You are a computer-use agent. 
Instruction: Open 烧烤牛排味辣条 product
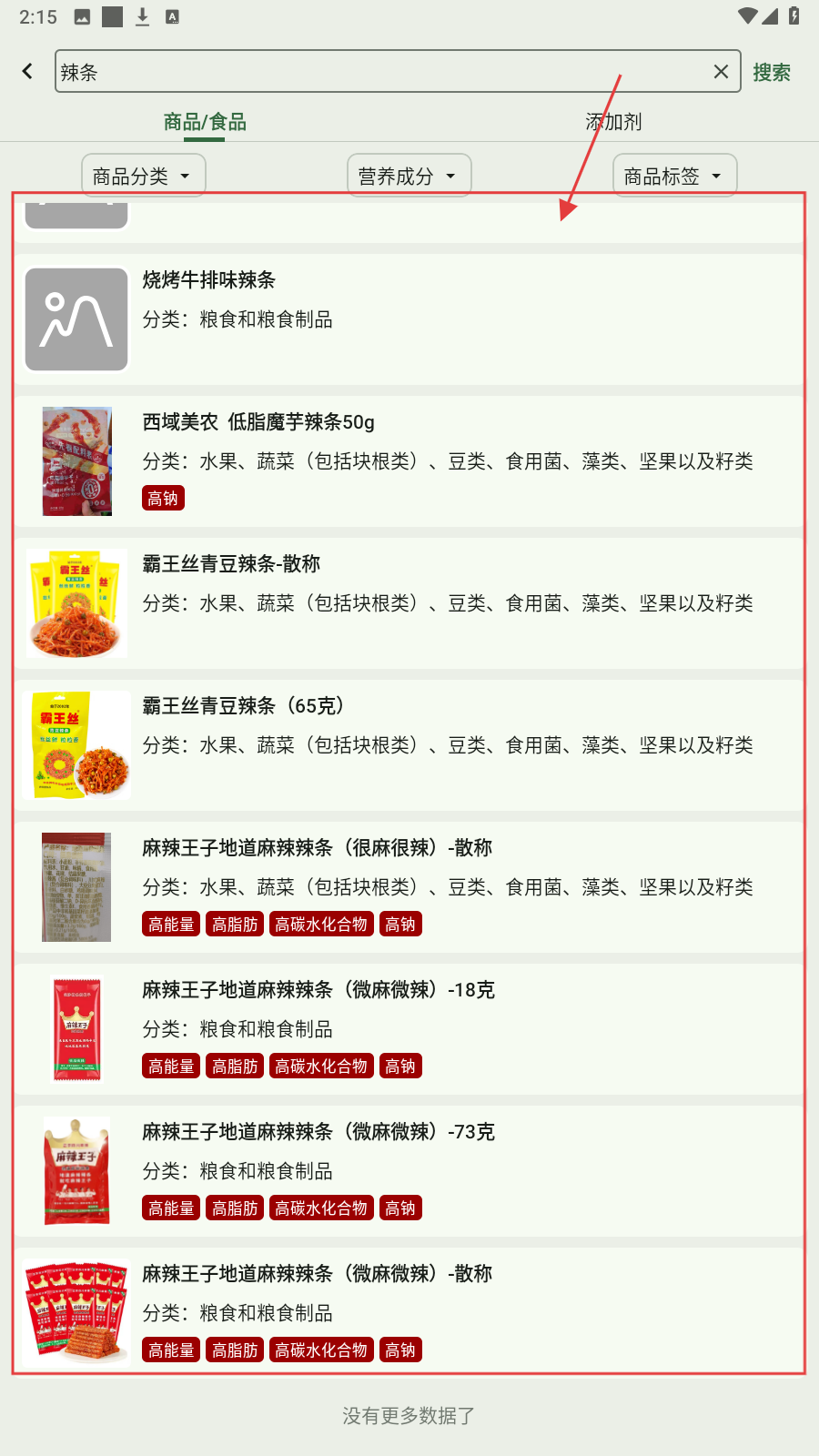click(409, 318)
